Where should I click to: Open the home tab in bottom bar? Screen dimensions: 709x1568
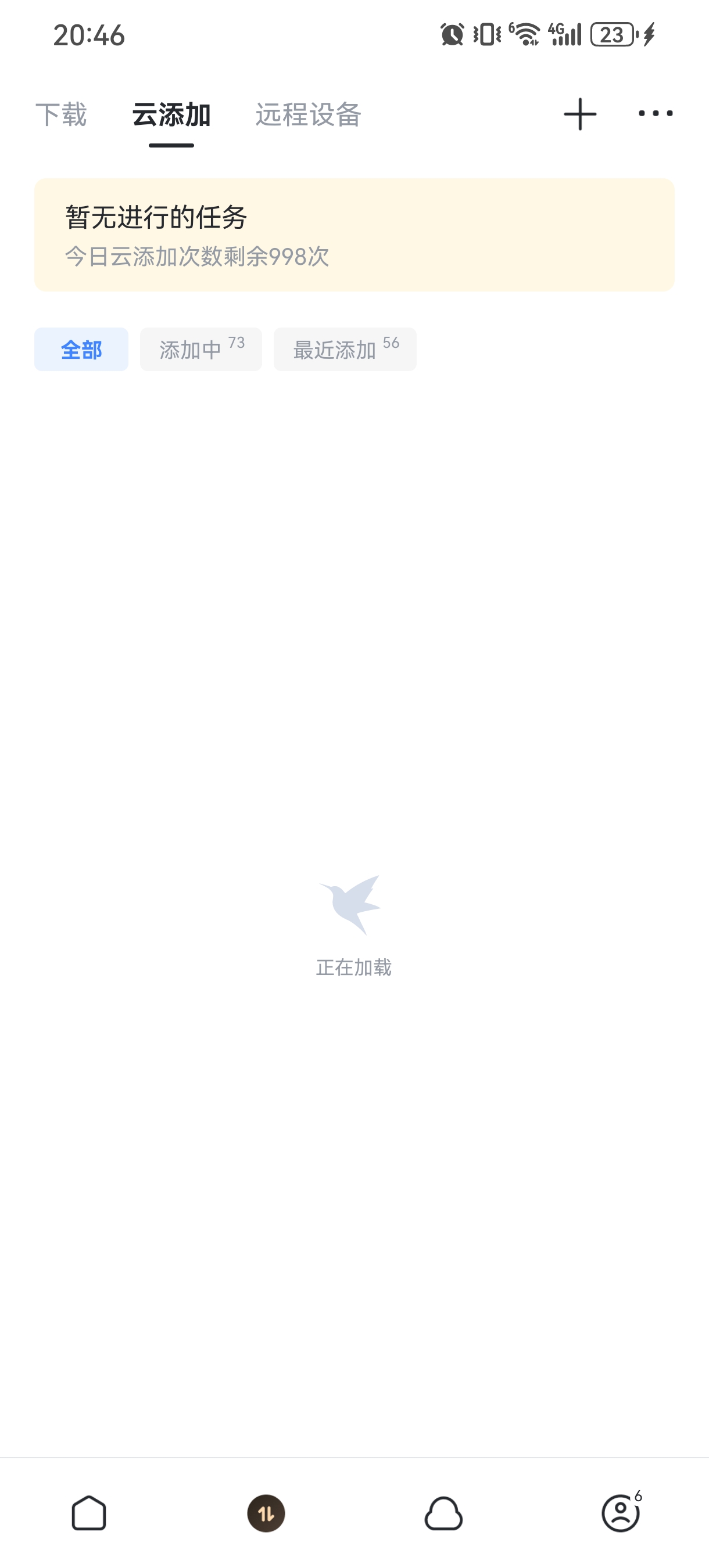click(x=89, y=1513)
